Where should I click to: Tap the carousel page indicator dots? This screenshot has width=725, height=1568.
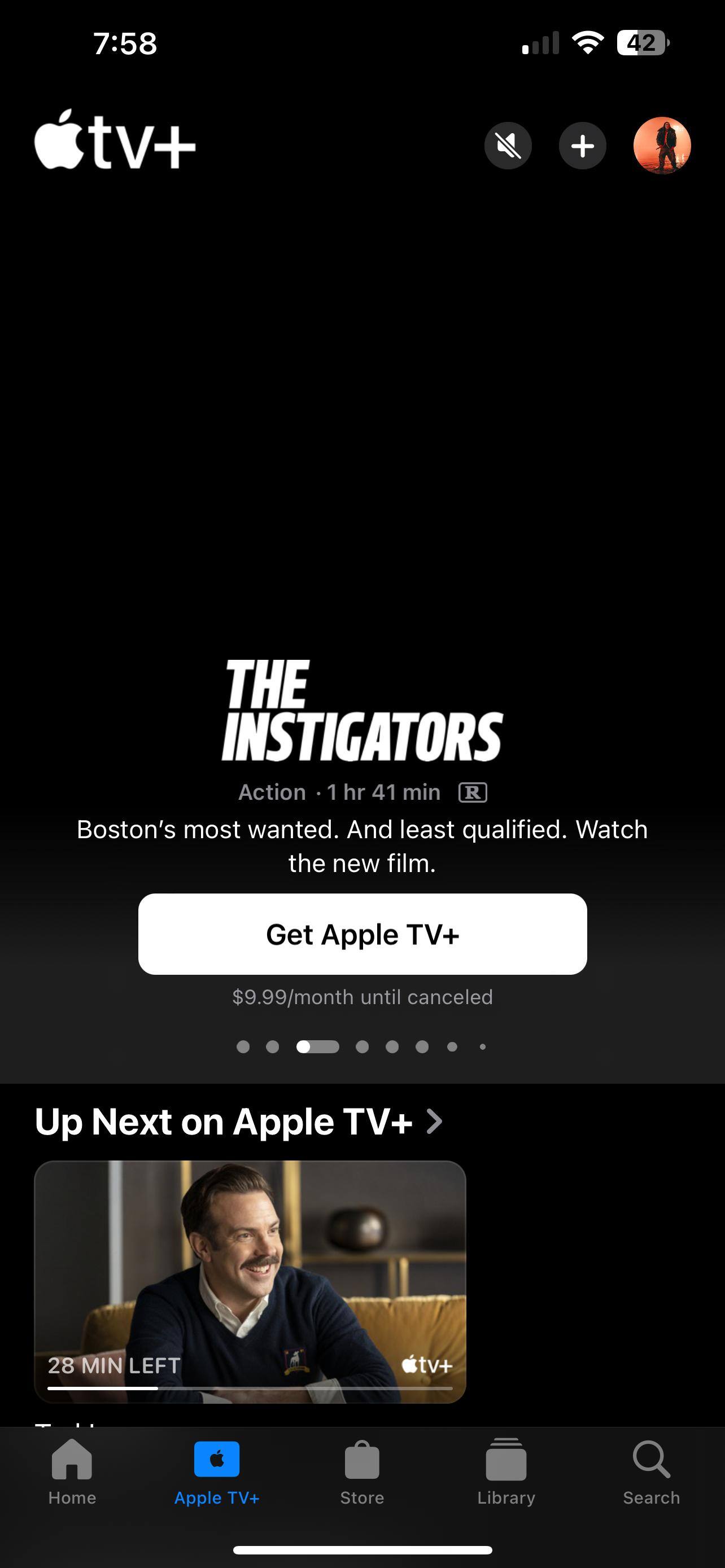point(361,1046)
